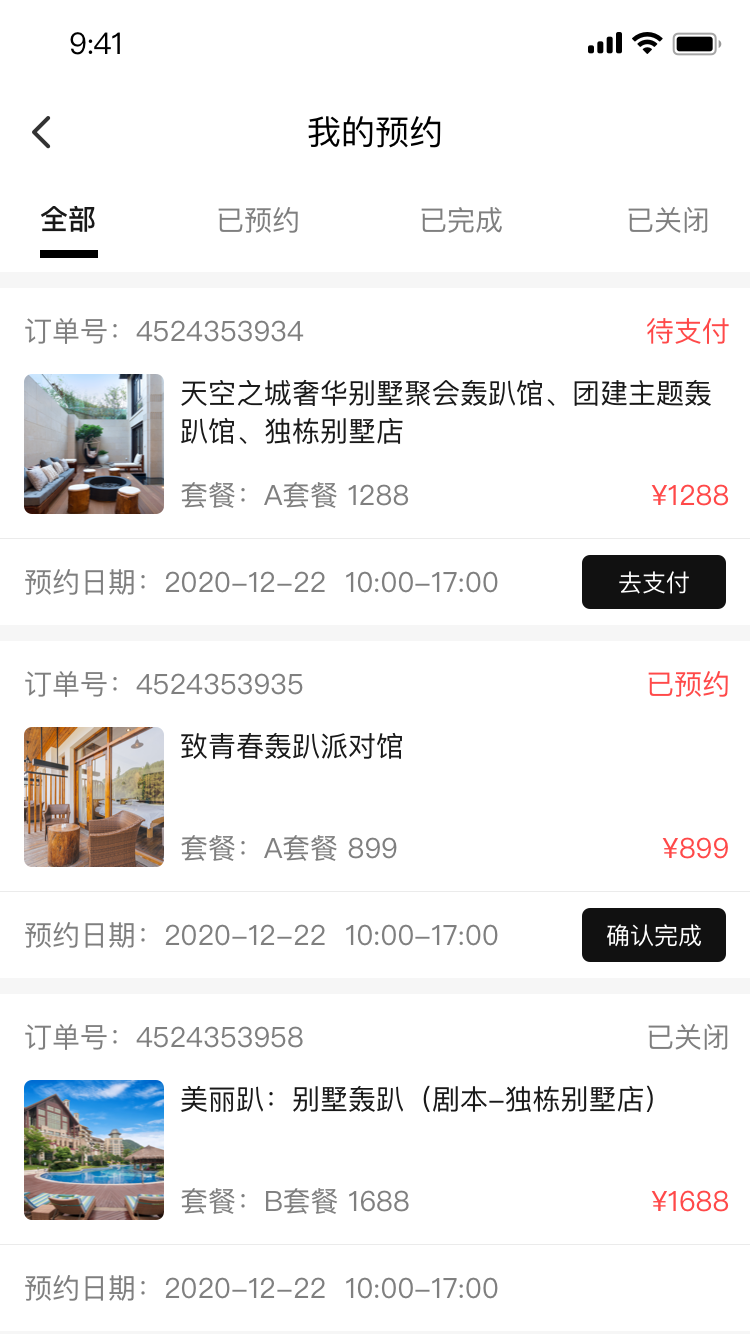The image size is (750, 1334).
Task: Switch to the 已关闭 tab
Action: 668,220
